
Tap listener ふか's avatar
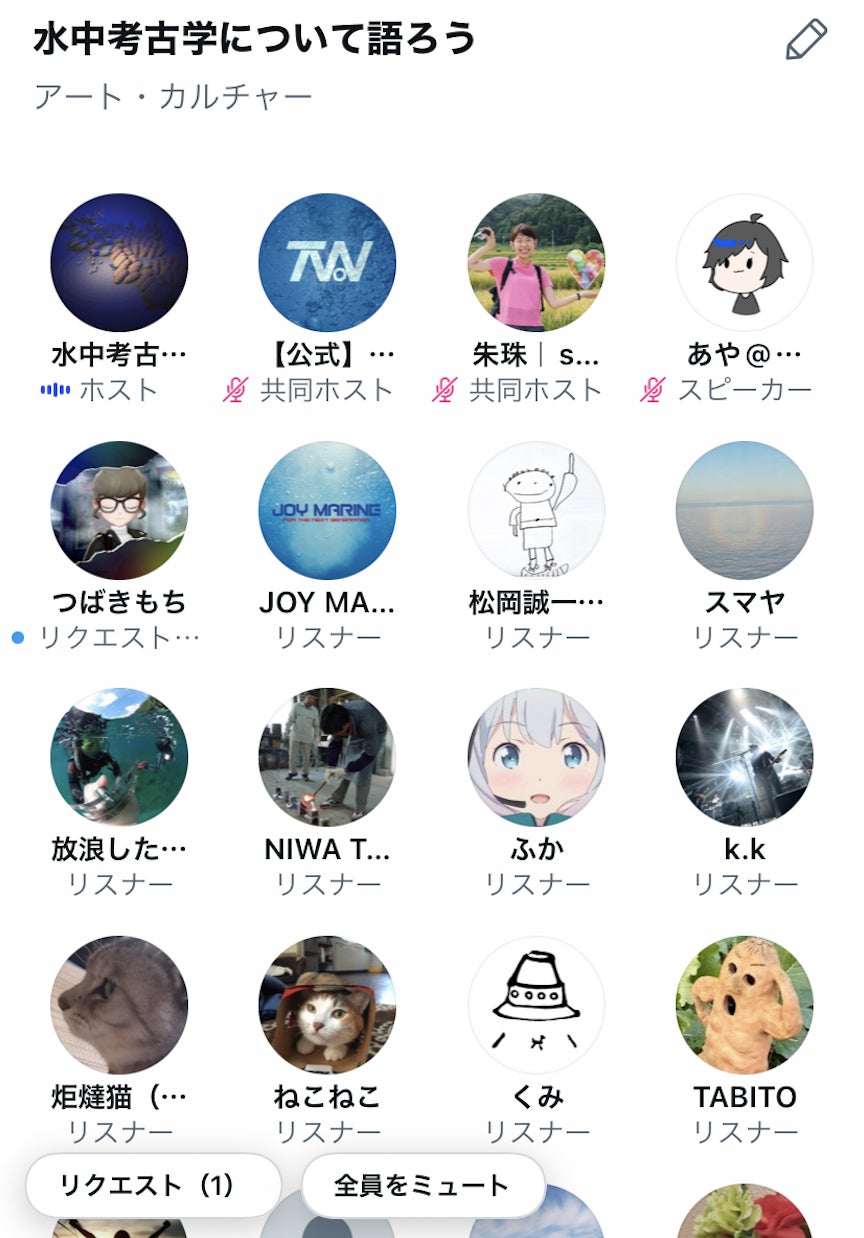(x=536, y=757)
